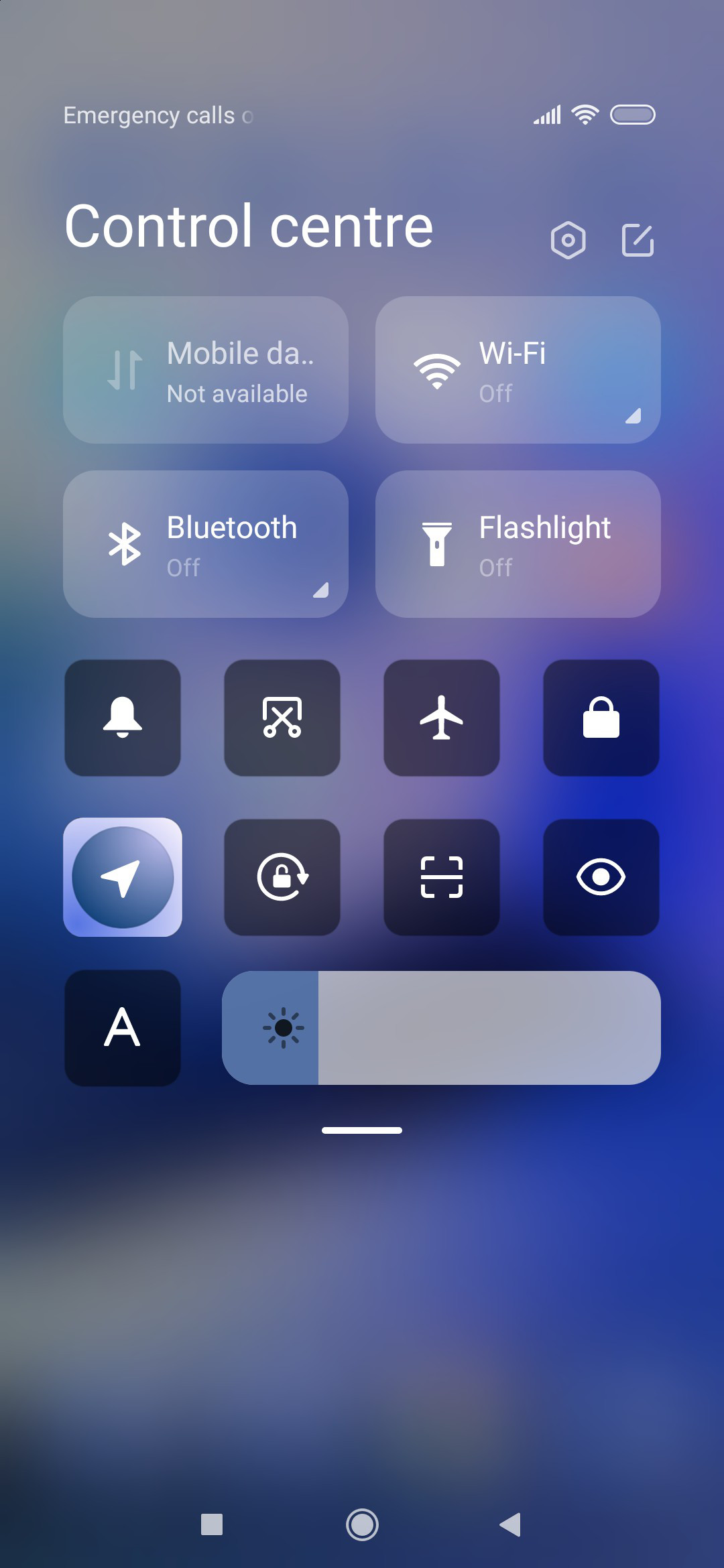Enable Bluetooth
This screenshot has height=1568, width=724.
click(x=206, y=544)
